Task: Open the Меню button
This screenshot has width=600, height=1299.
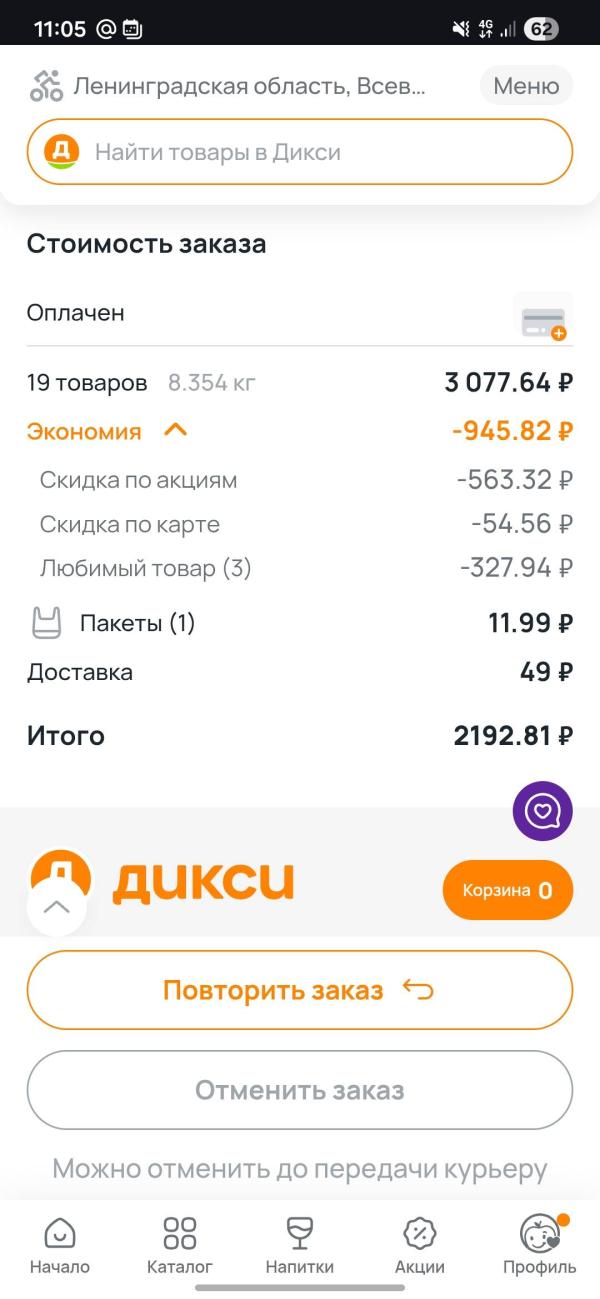Action: tap(526, 86)
